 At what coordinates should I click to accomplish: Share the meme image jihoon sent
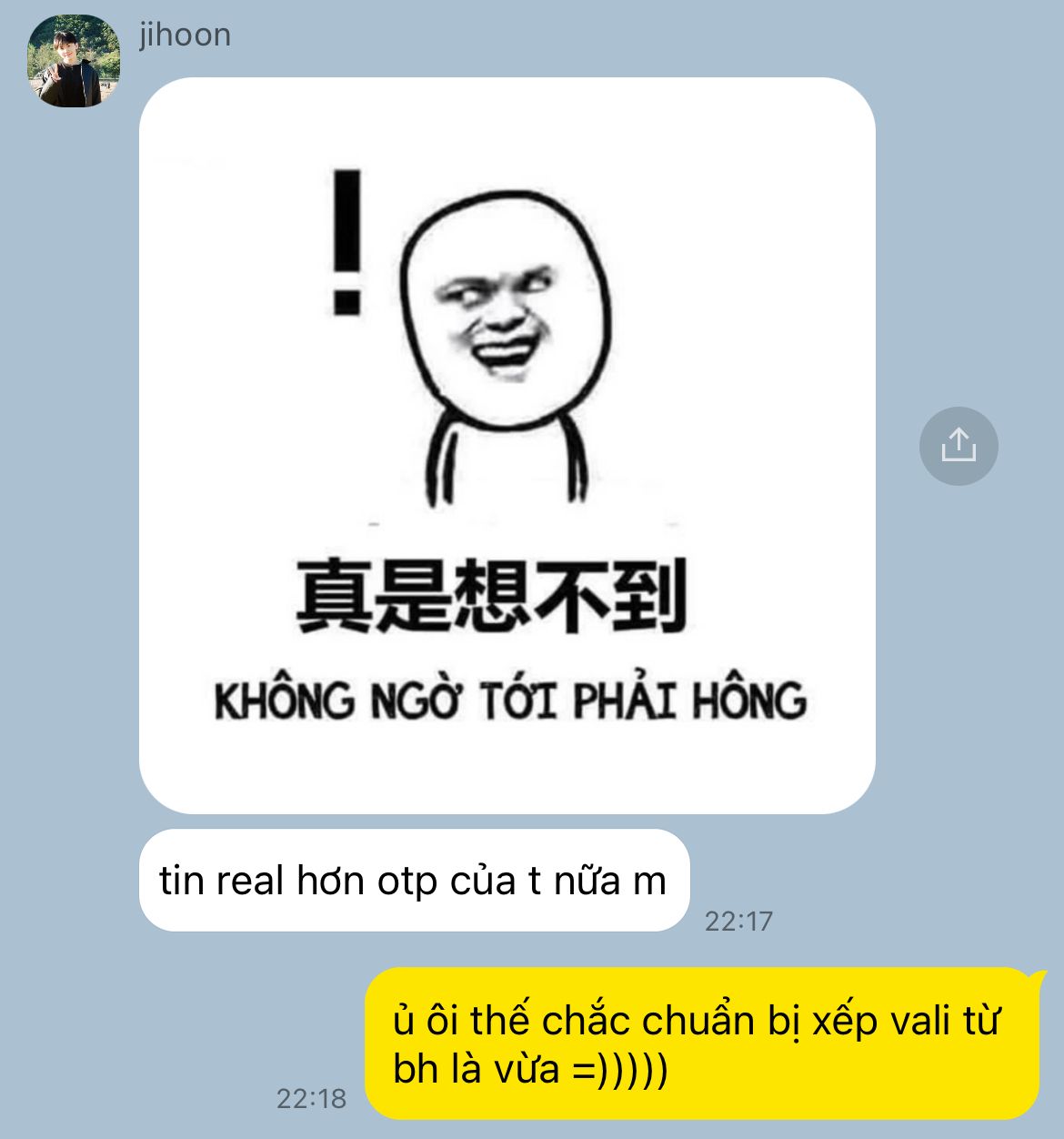coord(959,446)
